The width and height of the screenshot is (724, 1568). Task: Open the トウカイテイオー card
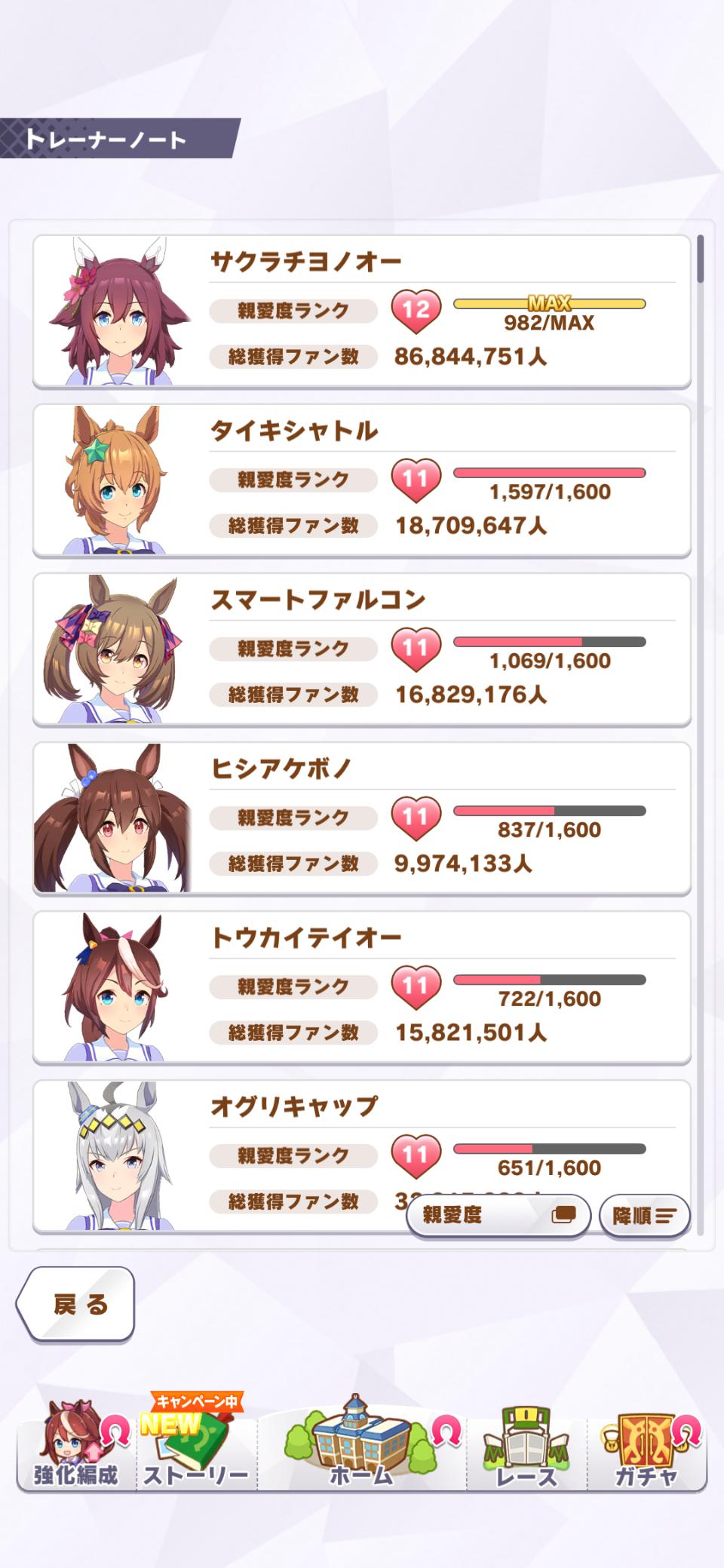pyautogui.click(x=362, y=987)
